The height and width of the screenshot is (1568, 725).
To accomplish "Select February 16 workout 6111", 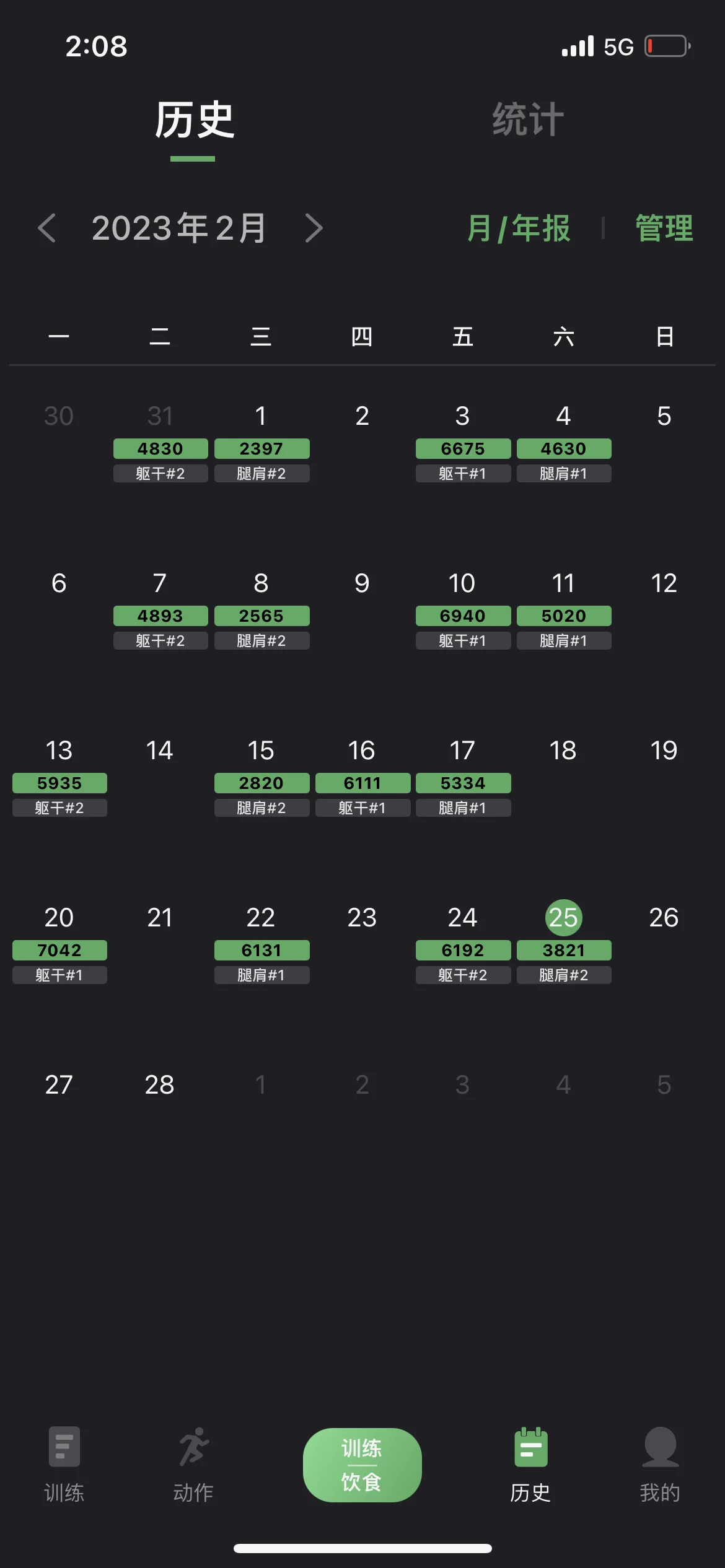I will 362,783.
